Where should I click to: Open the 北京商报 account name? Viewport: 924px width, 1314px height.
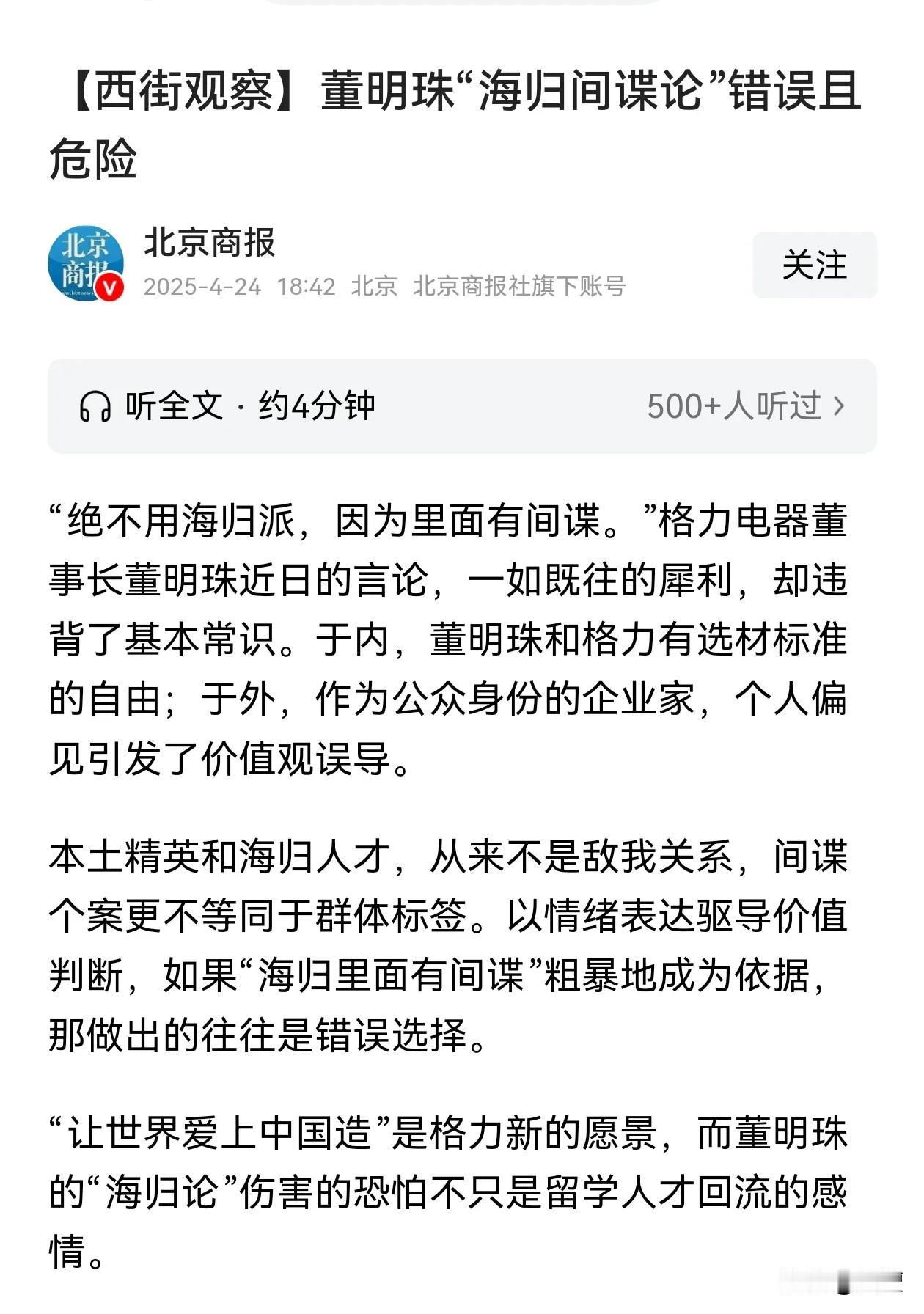point(209,243)
